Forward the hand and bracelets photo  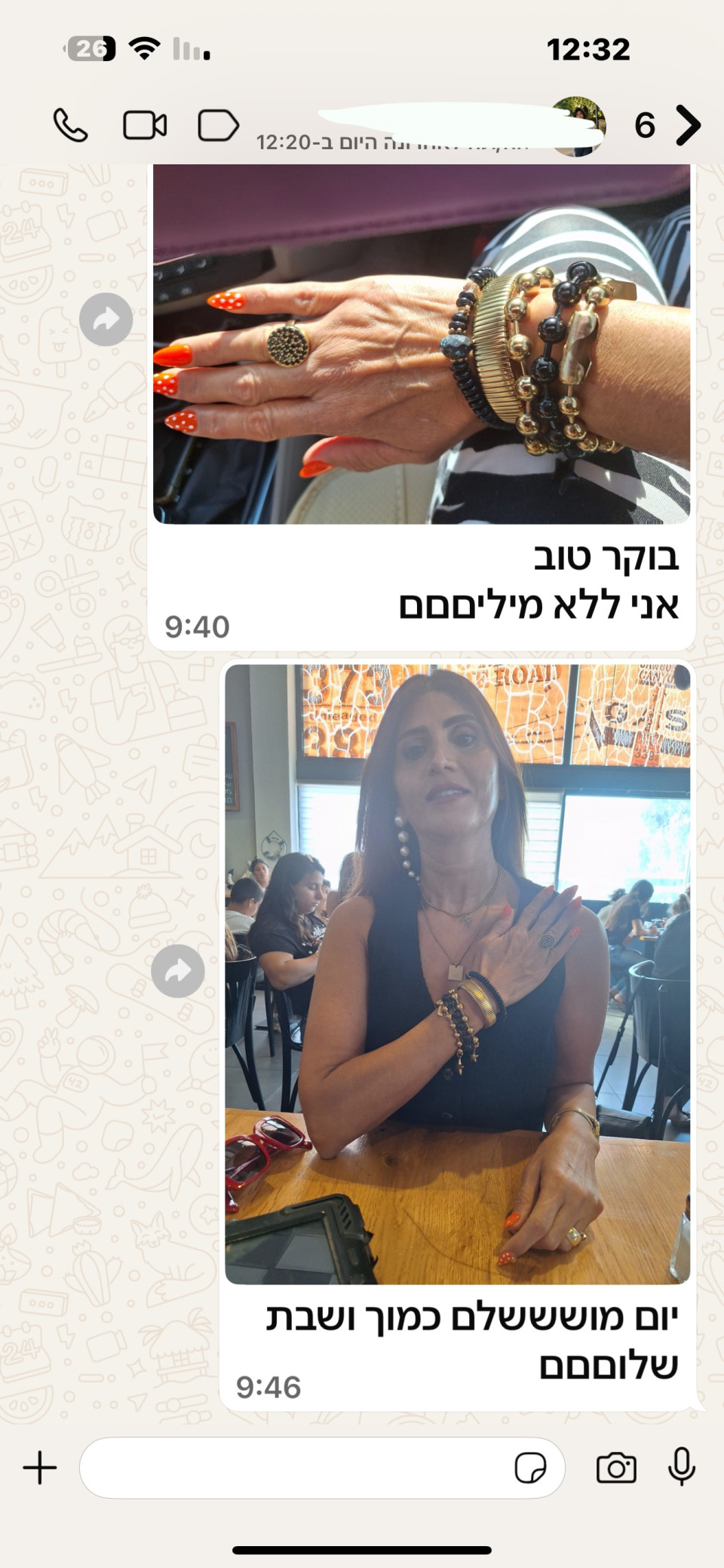click(x=106, y=320)
